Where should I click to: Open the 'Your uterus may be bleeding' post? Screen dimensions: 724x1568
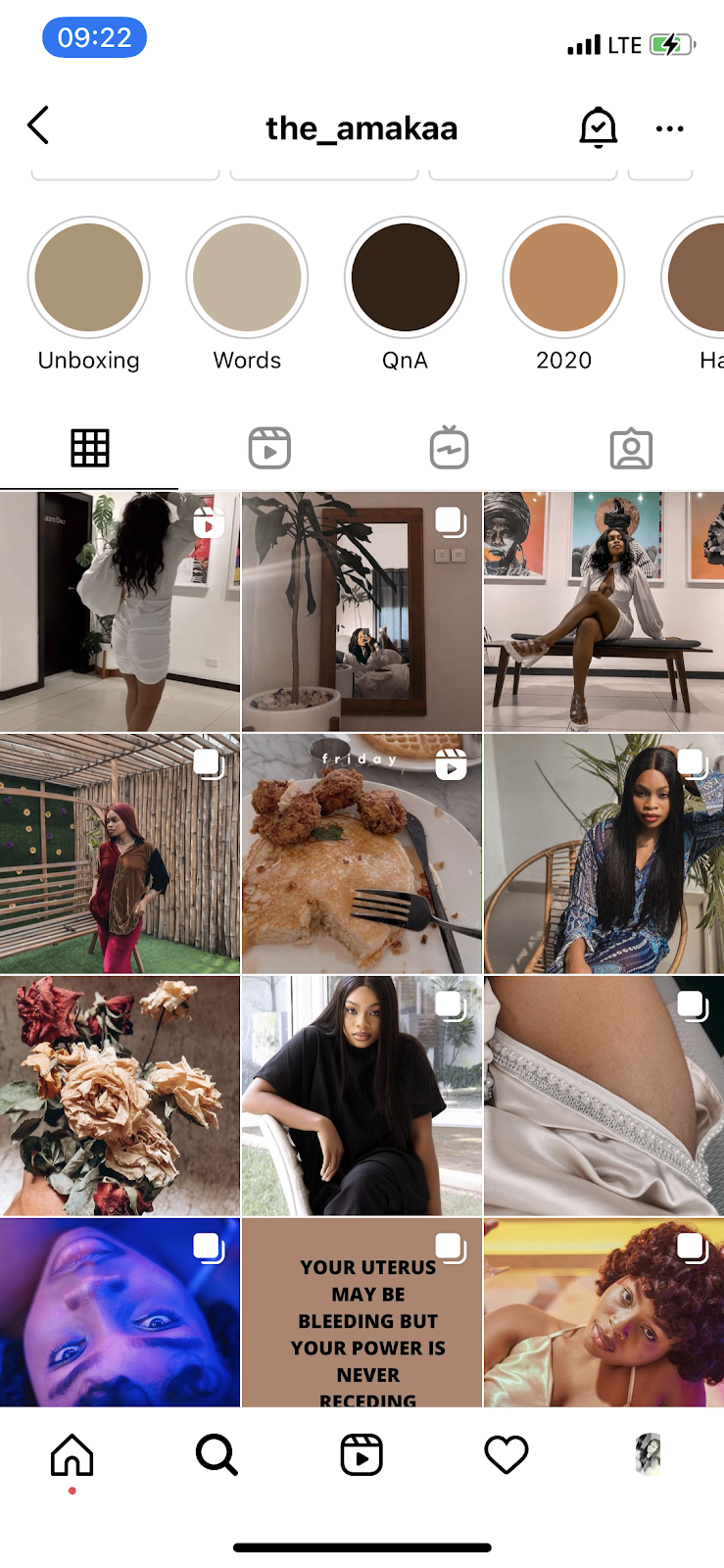(362, 1313)
